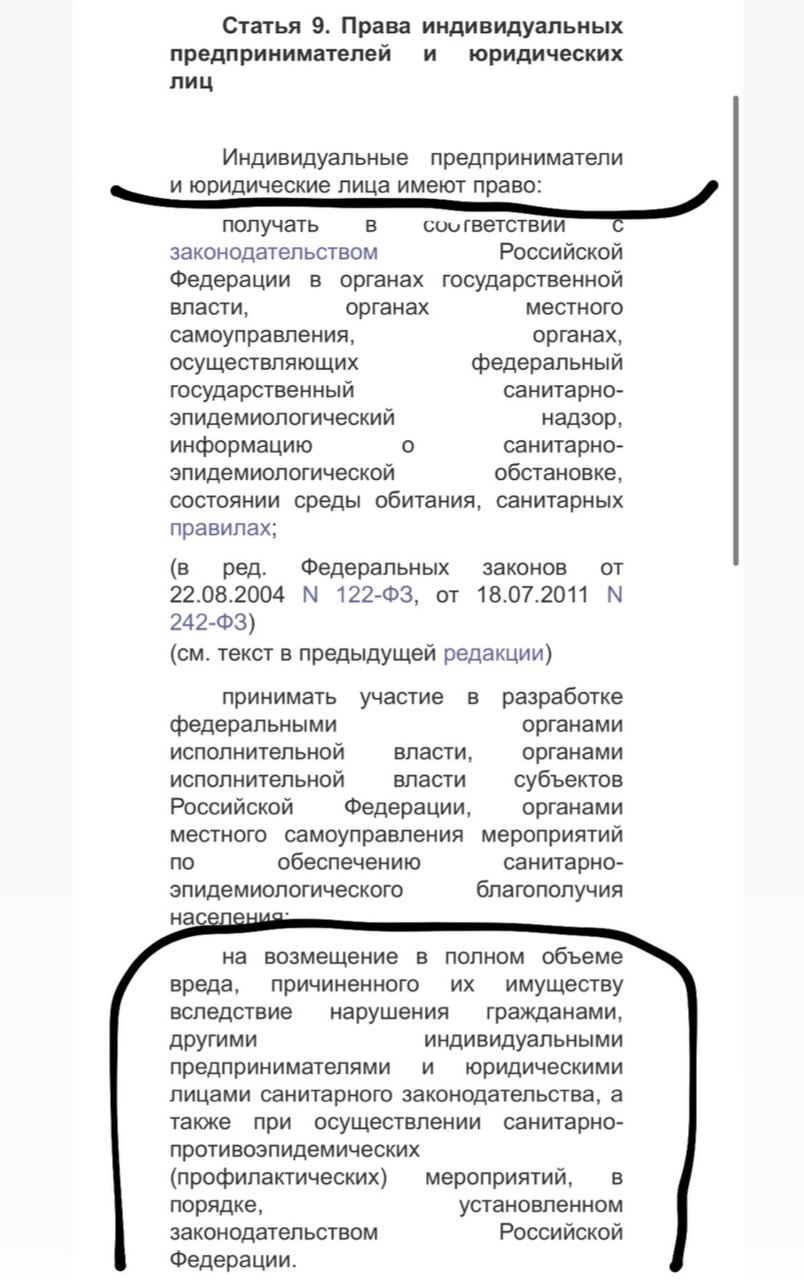
Task: Open the previous «редакции» link
Action: (494, 654)
